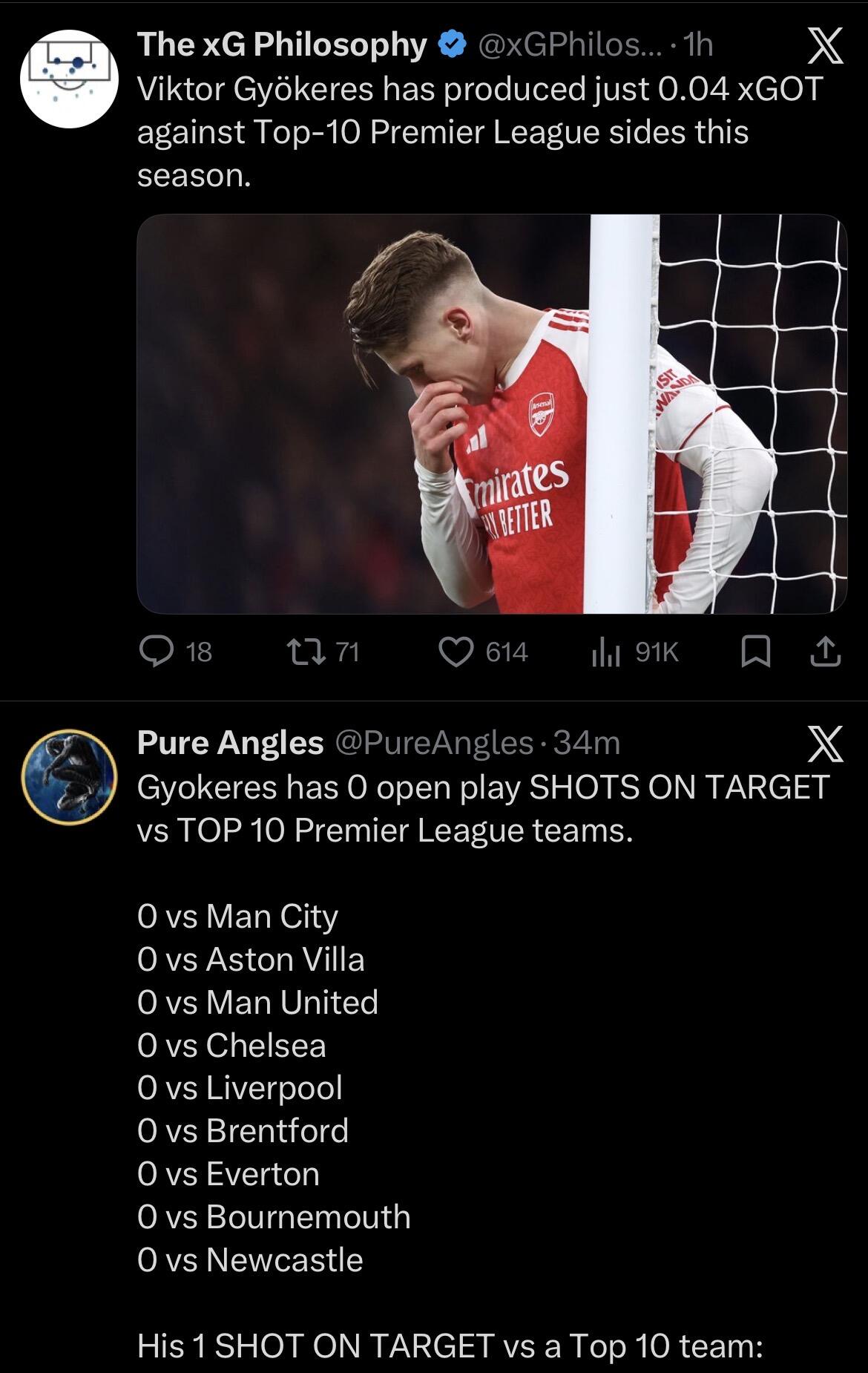Open the Gyökeres photo in the tweet

point(491,414)
